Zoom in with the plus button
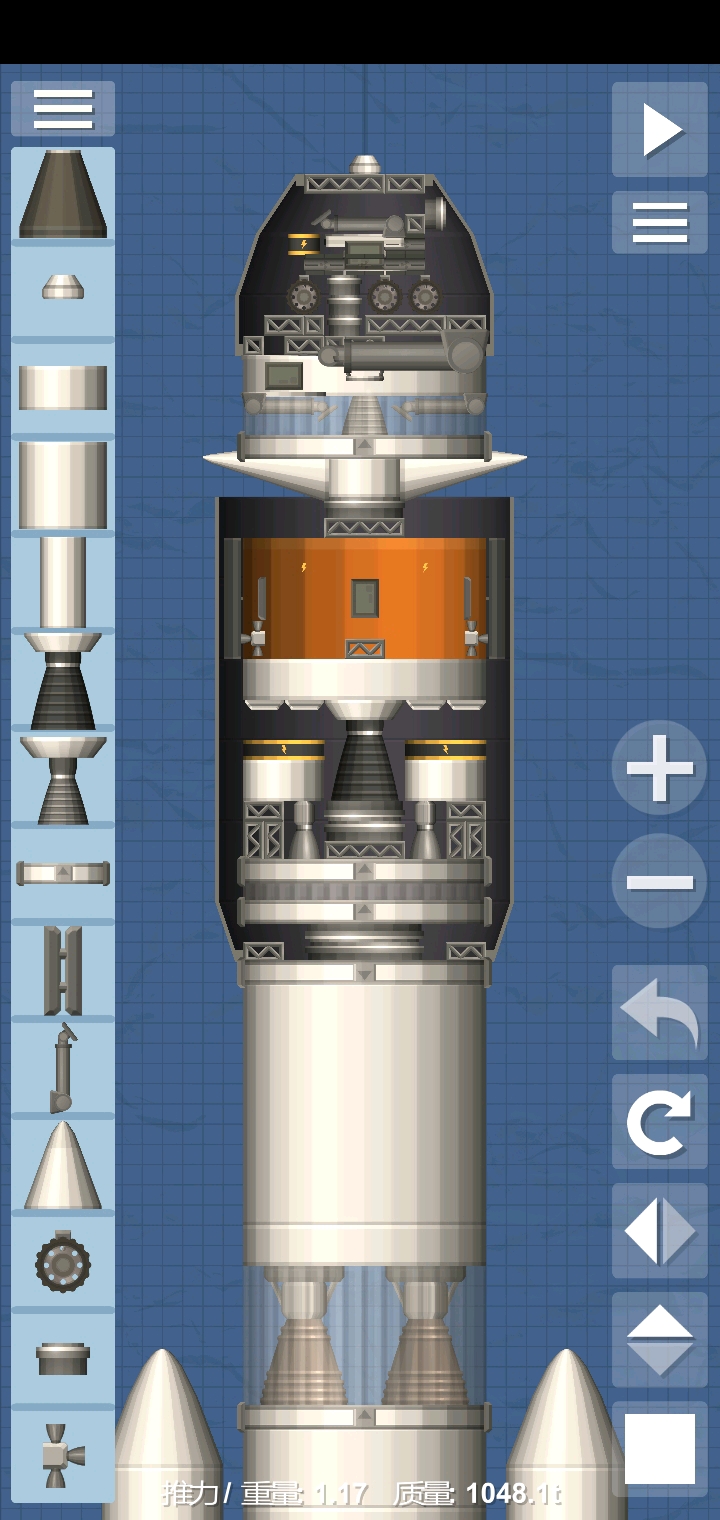This screenshot has width=720, height=1520. [x=659, y=767]
